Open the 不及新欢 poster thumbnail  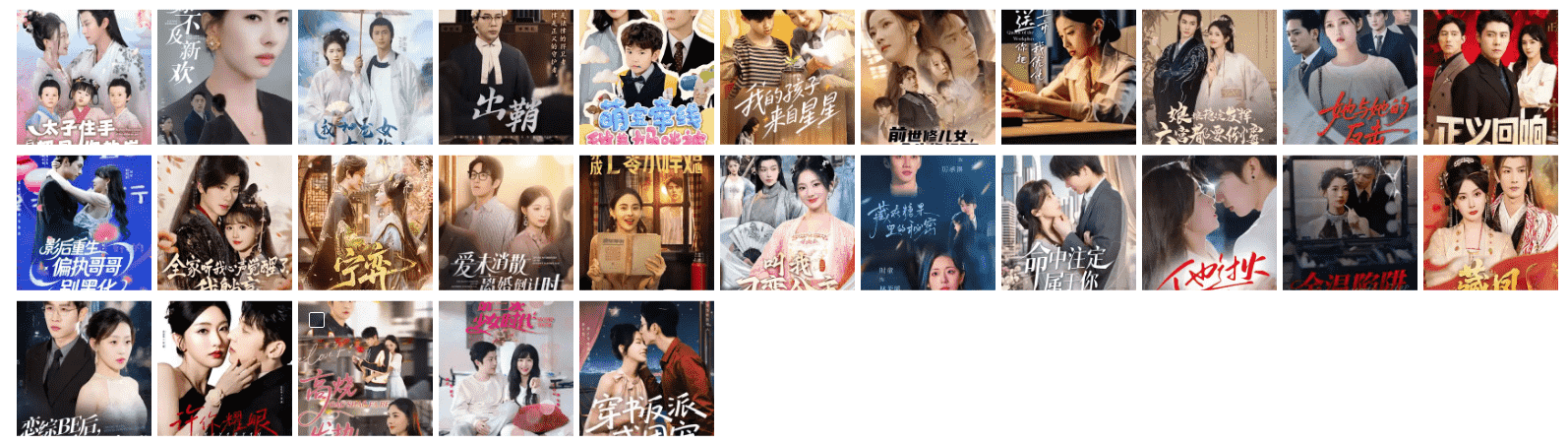pyautogui.click(x=224, y=77)
